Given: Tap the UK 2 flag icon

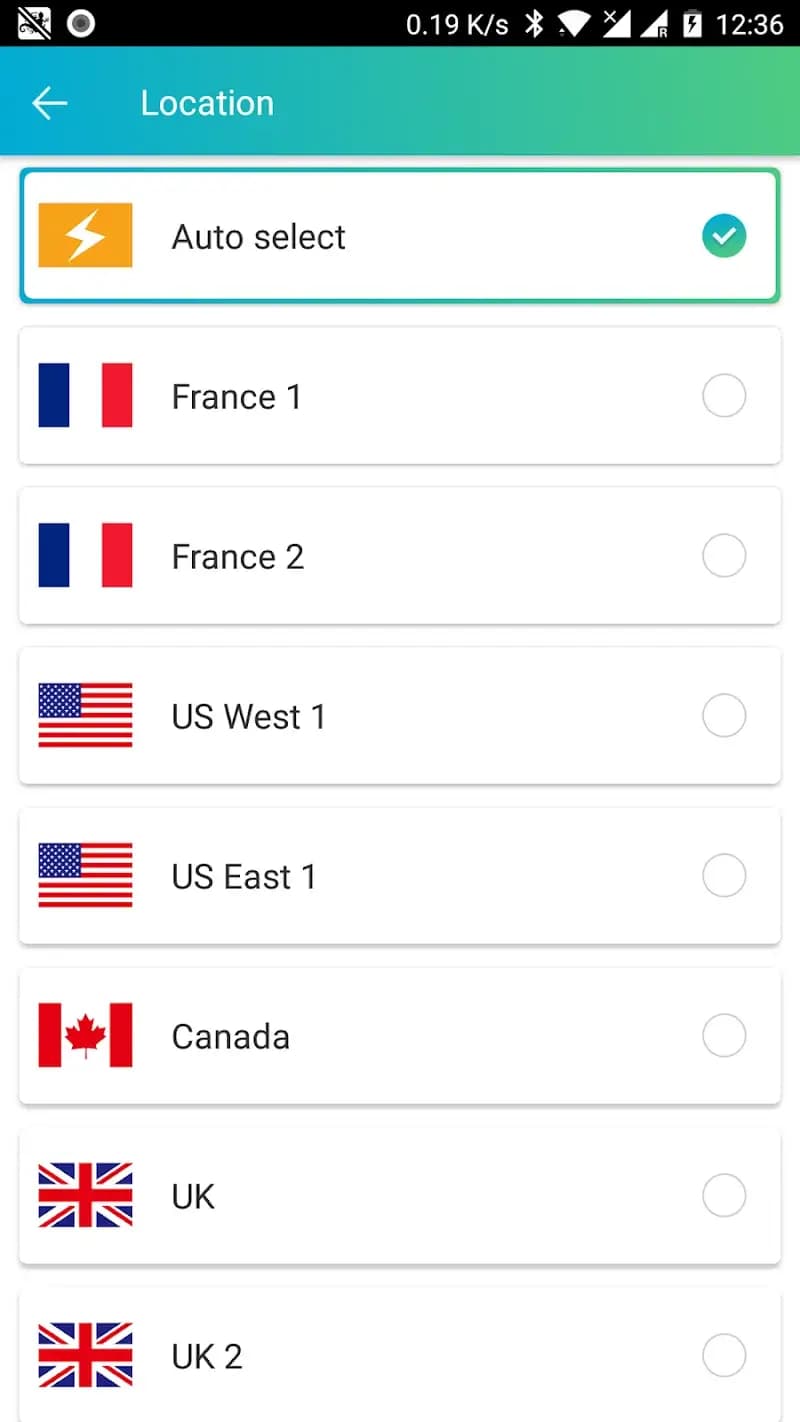Looking at the screenshot, I should click(85, 1355).
